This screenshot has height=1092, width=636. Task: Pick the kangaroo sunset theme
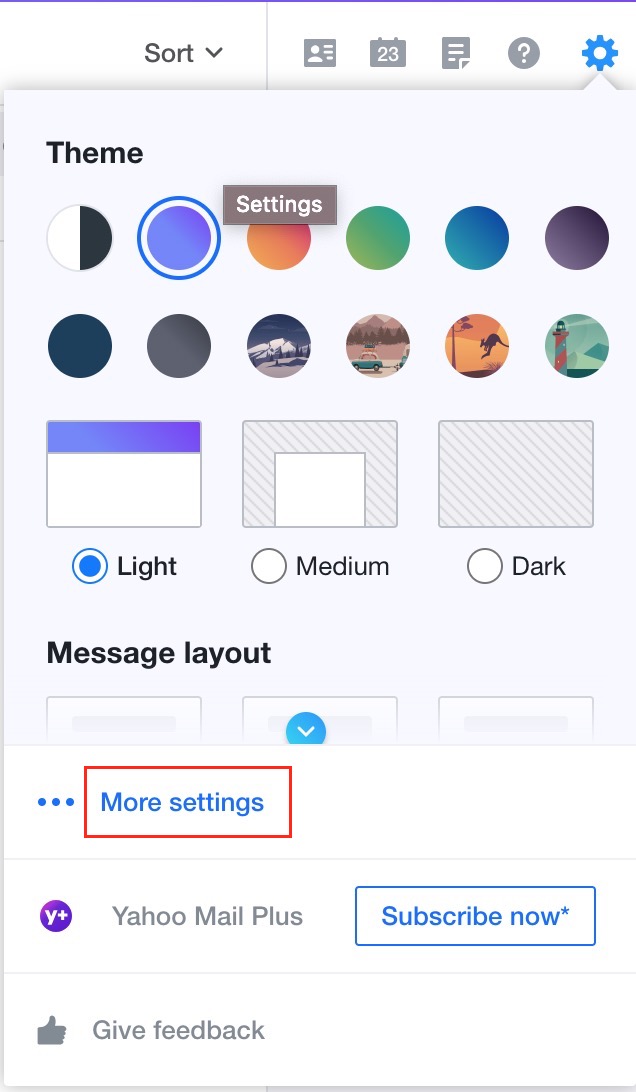tap(477, 346)
